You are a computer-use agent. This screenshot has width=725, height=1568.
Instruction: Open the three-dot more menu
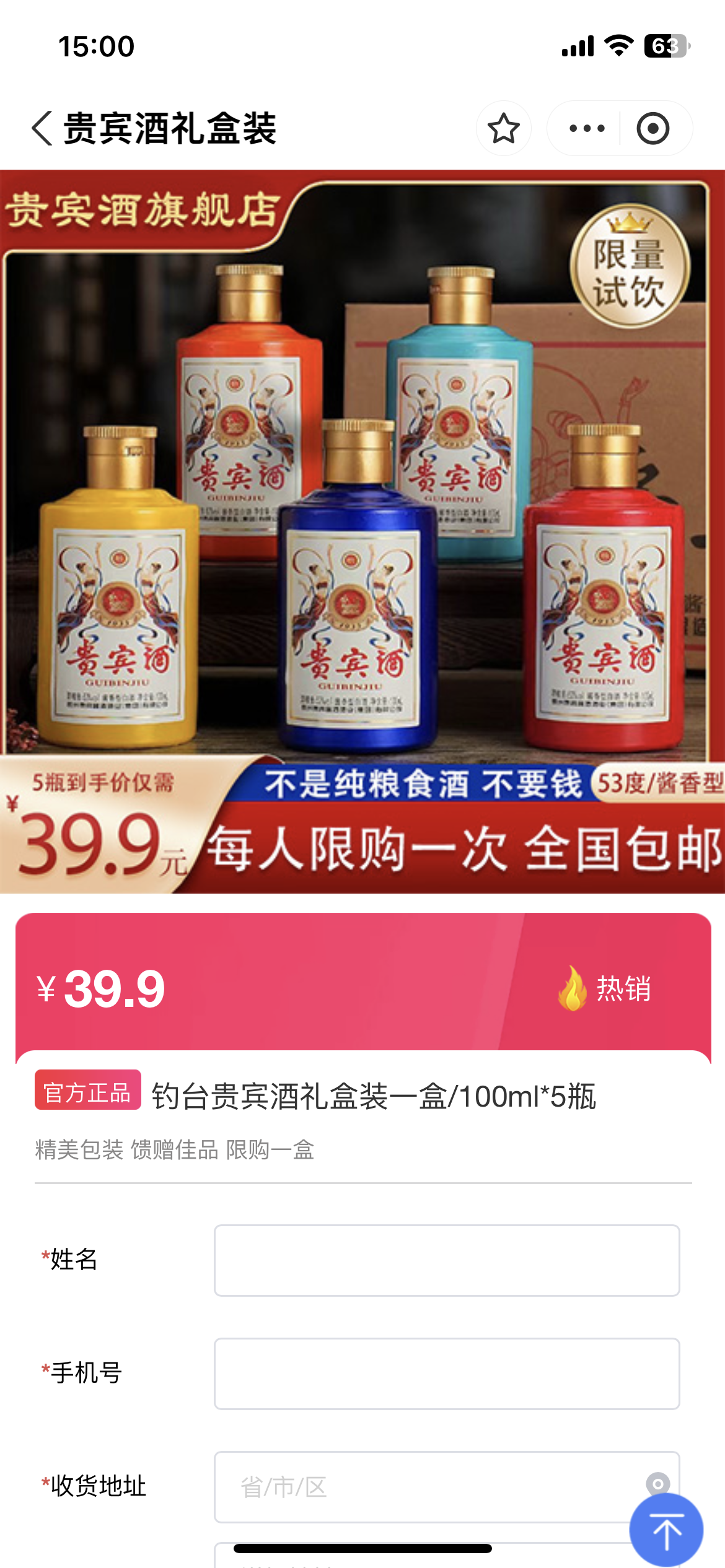586,128
